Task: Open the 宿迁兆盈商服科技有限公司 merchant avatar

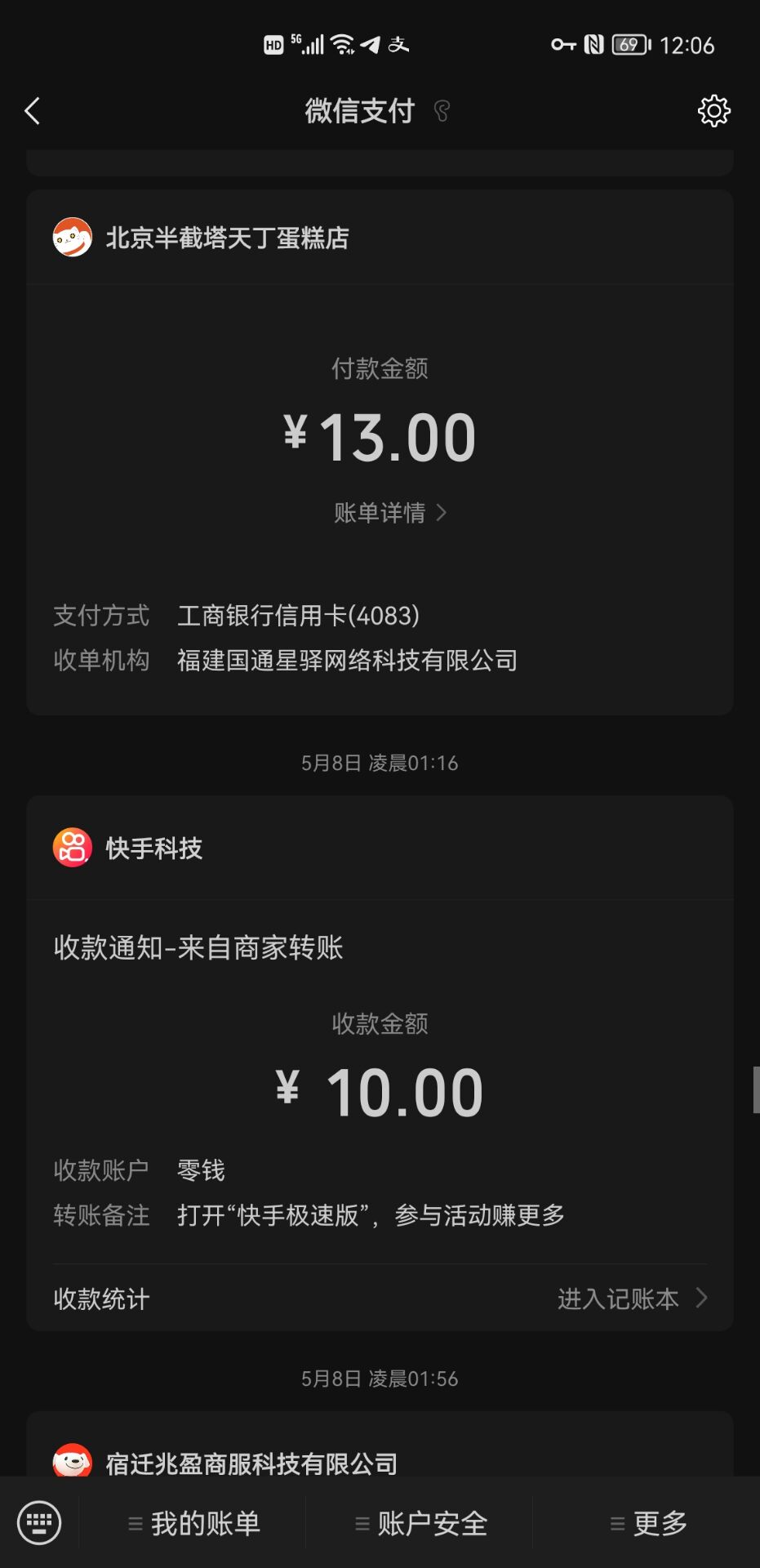Action: [72, 1463]
